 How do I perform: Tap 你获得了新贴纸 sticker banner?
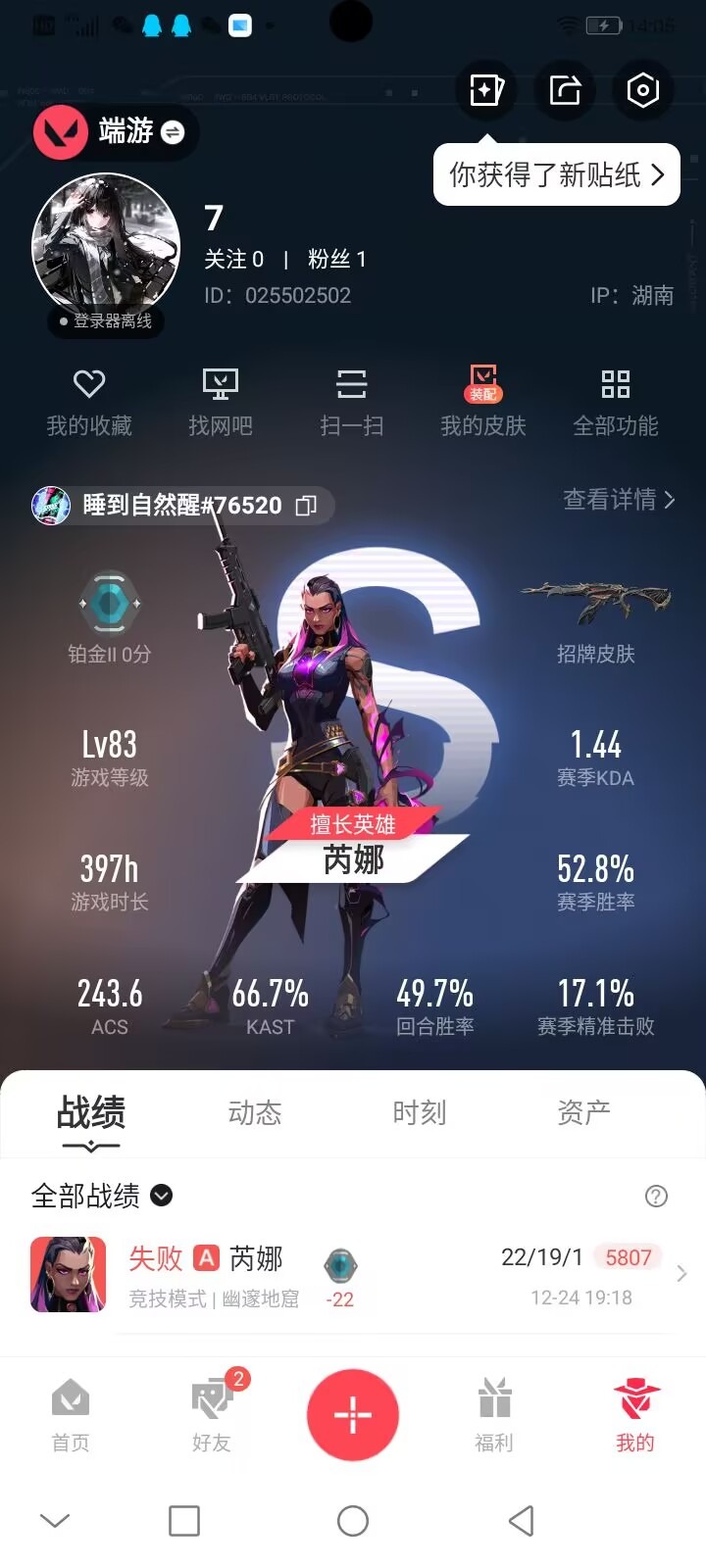point(555,173)
